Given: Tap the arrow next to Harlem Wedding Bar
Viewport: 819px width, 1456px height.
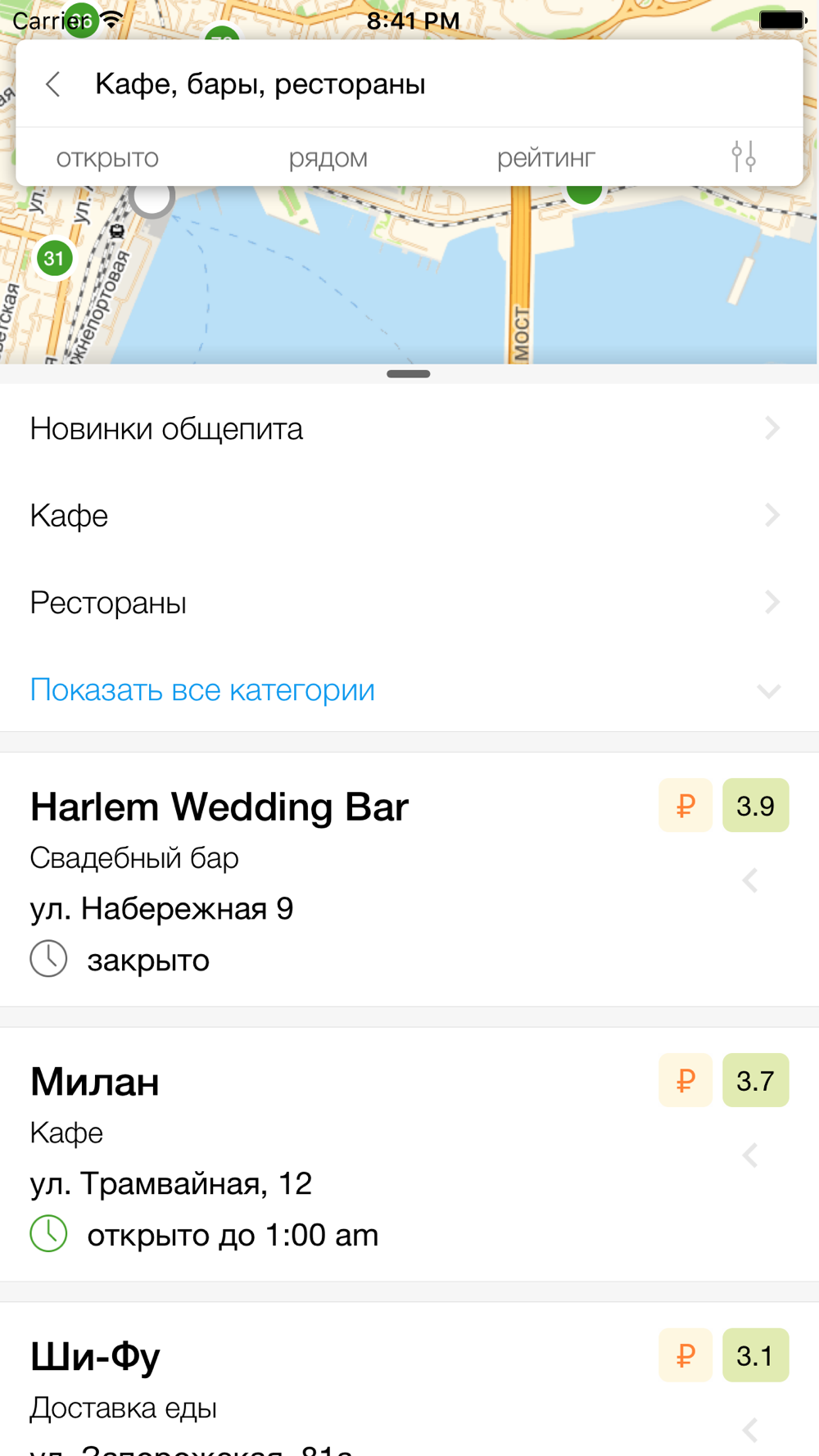Looking at the screenshot, I should [x=750, y=880].
